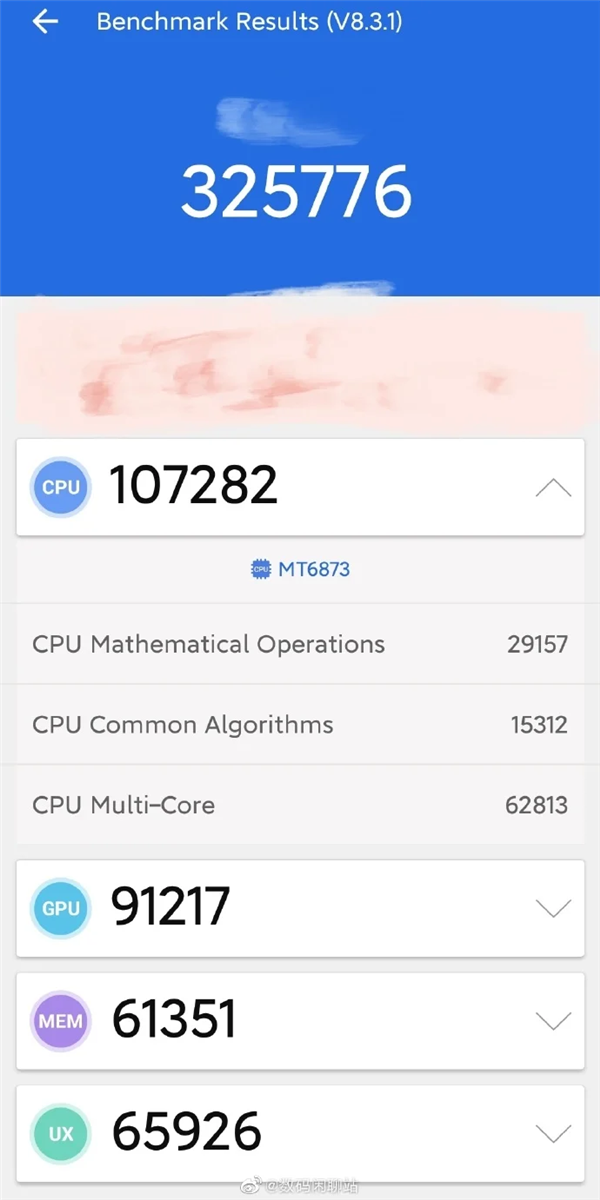Go back using the top arrow
Viewport: 600px width, 1200px height.
(45, 22)
